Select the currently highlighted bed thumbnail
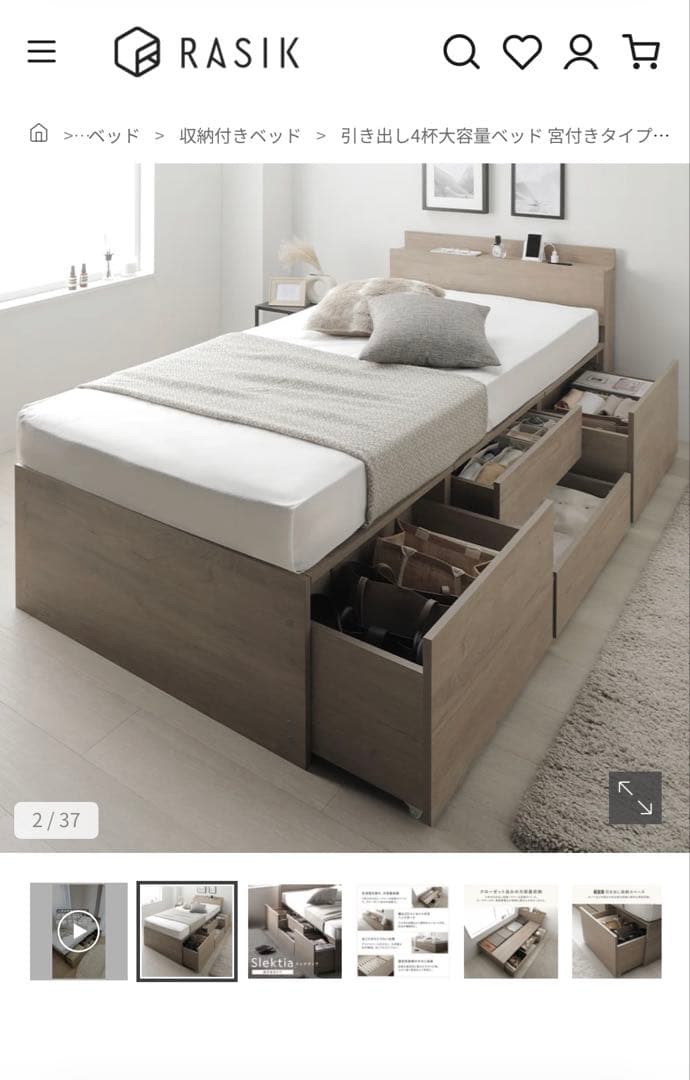The width and height of the screenshot is (690, 1080). [187, 931]
